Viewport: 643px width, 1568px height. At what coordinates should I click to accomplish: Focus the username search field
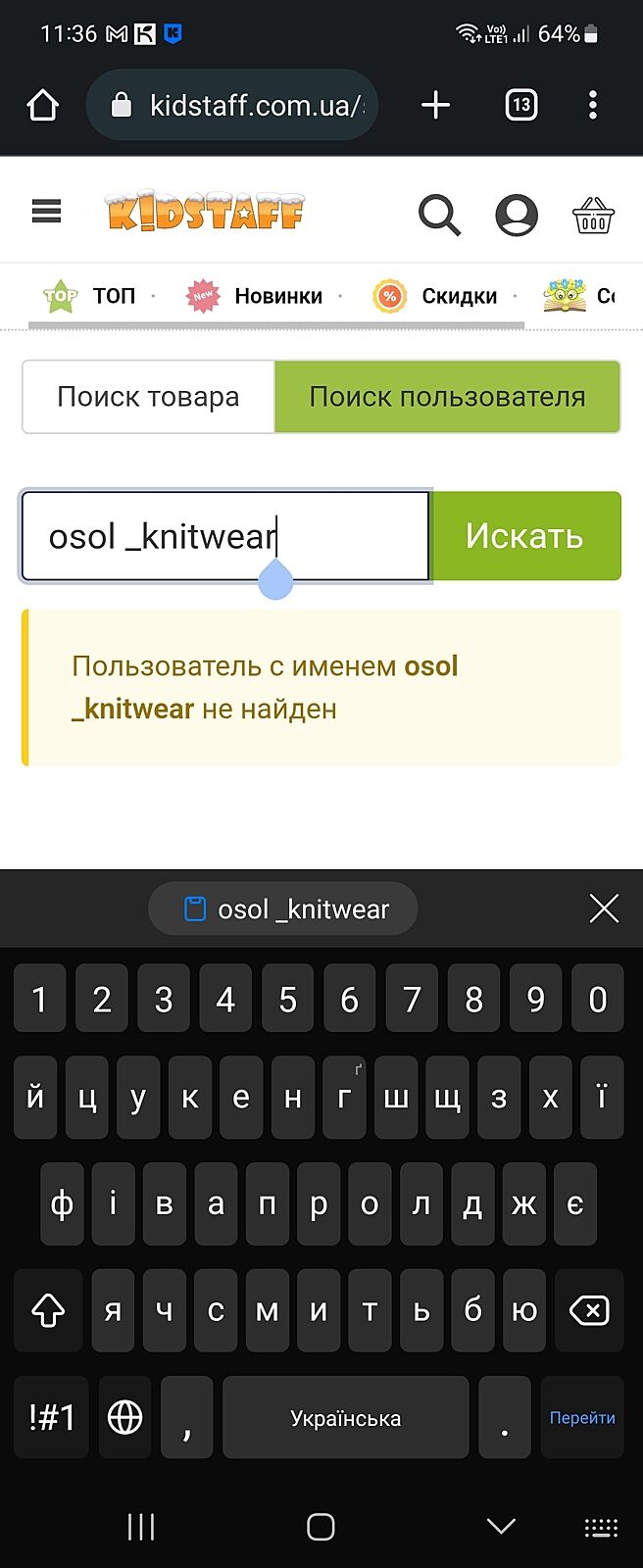click(225, 536)
